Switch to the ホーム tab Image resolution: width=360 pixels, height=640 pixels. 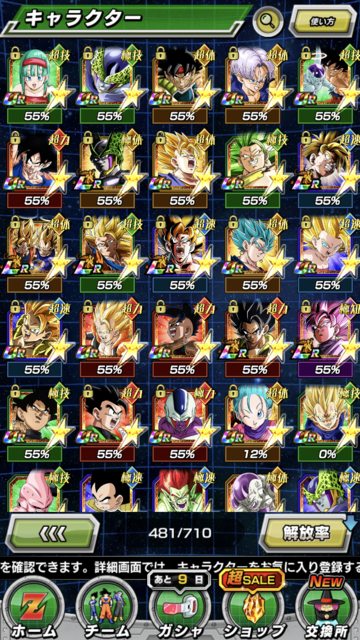(x=33, y=608)
